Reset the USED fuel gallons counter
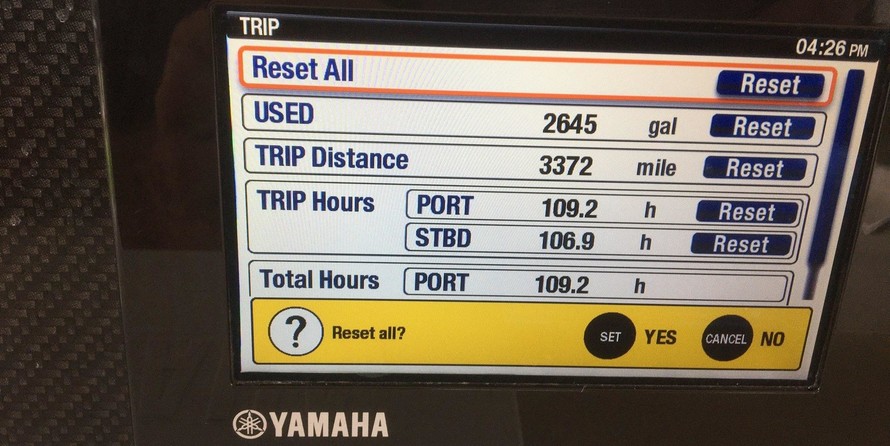This screenshot has width=890, height=446. coord(762,127)
